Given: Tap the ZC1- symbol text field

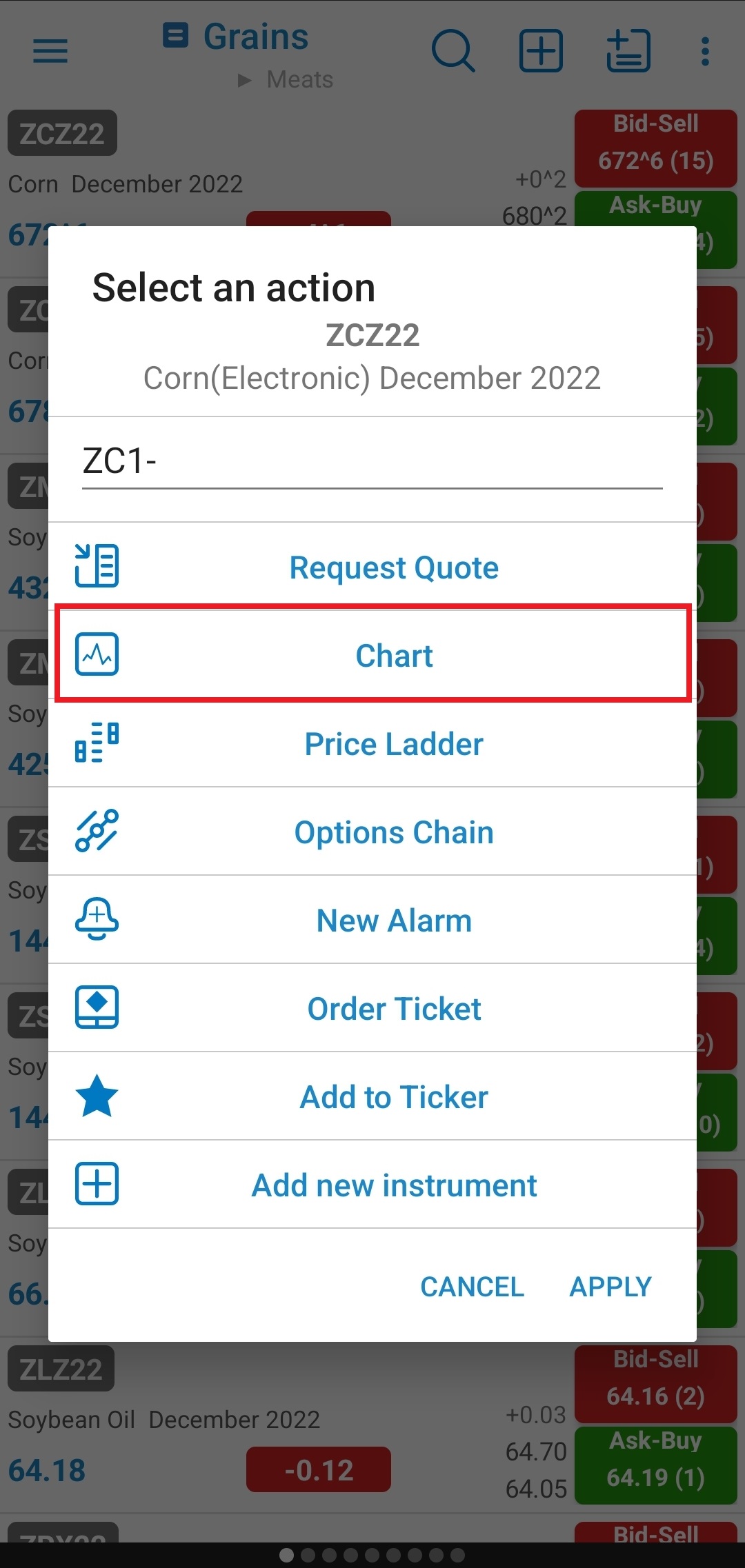Looking at the screenshot, I should point(372,461).
